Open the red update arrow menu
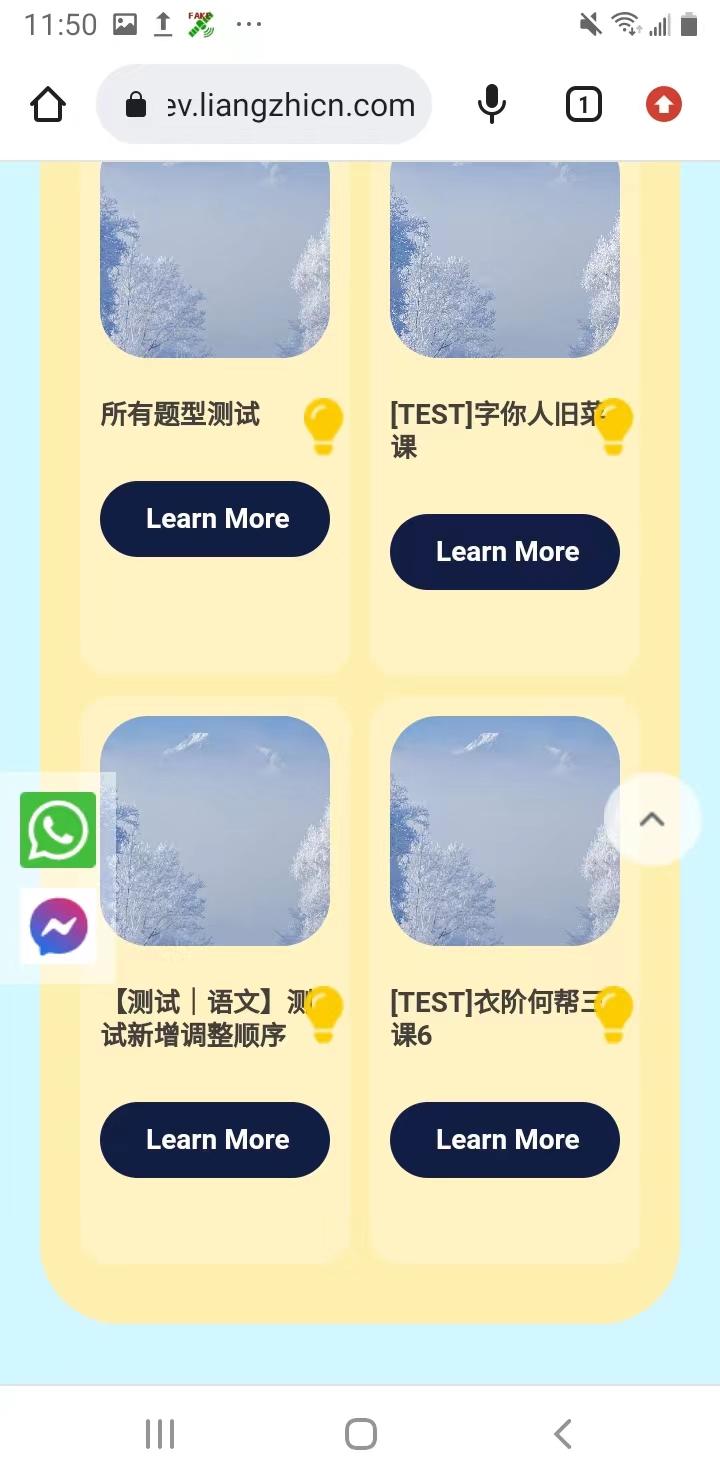Screen dimensions: 720x1480 (x=663, y=105)
